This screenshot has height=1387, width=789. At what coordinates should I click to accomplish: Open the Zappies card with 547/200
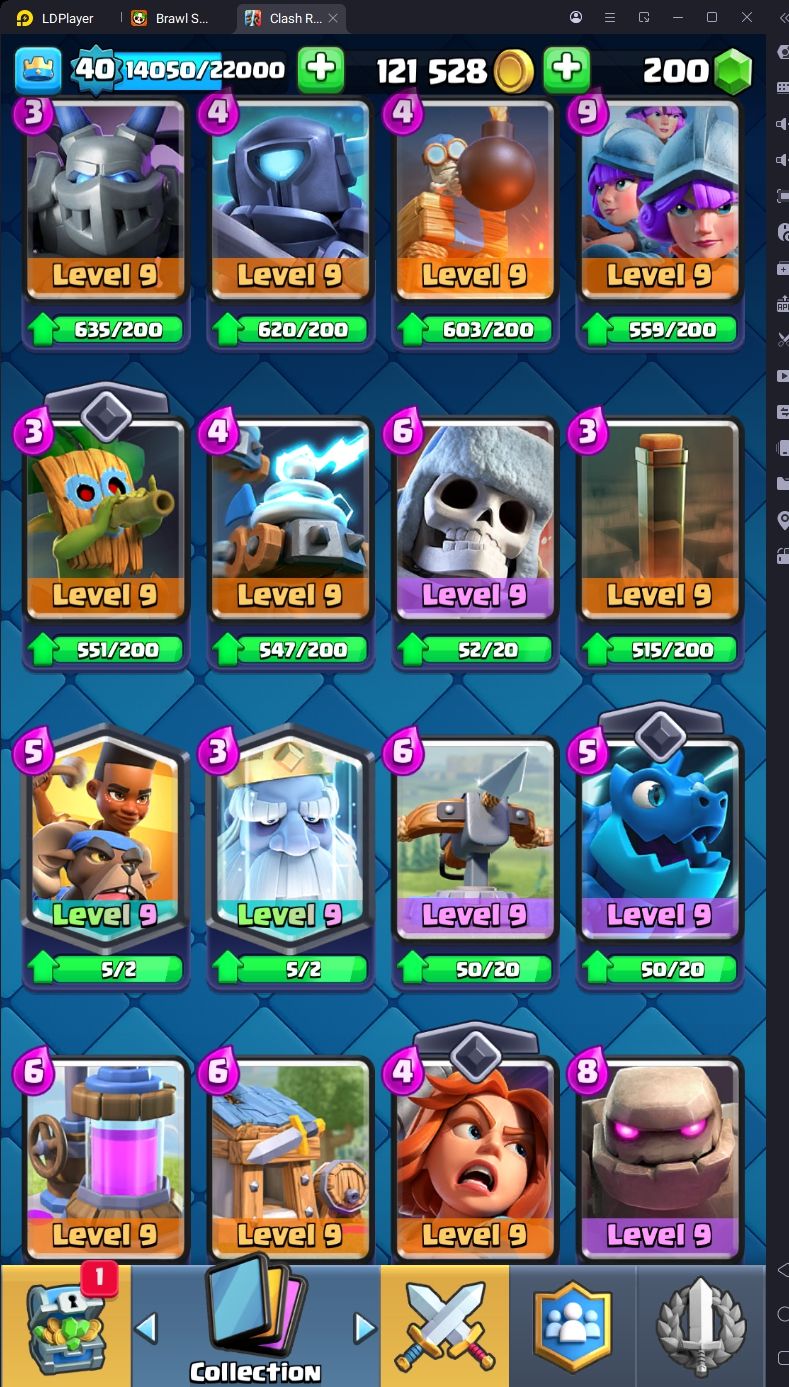[x=289, y=520]
